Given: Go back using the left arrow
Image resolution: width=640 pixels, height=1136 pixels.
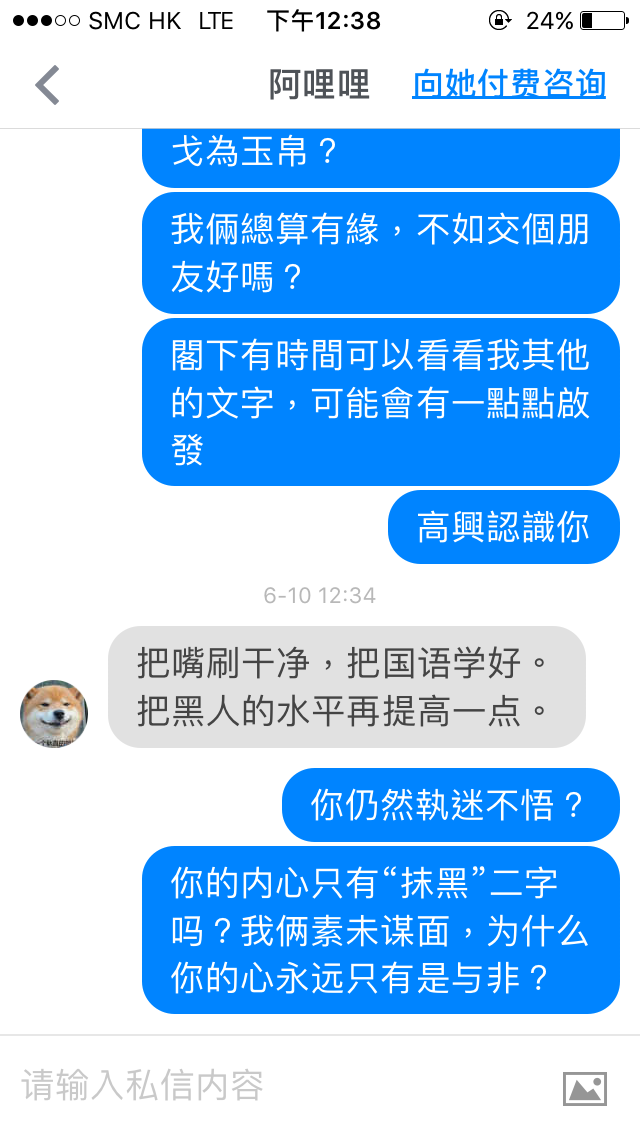Looking at the screenshot, I should point(47,85).
